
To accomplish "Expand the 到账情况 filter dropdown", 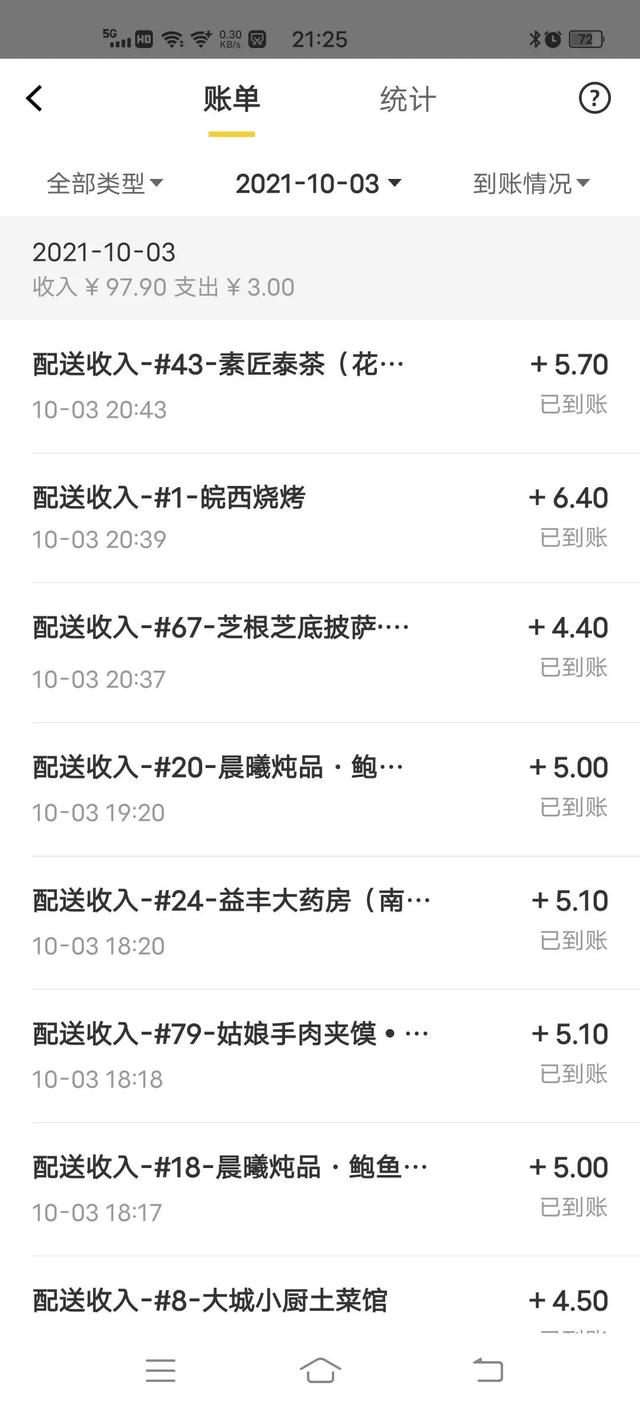I will [x=531, y=184].
